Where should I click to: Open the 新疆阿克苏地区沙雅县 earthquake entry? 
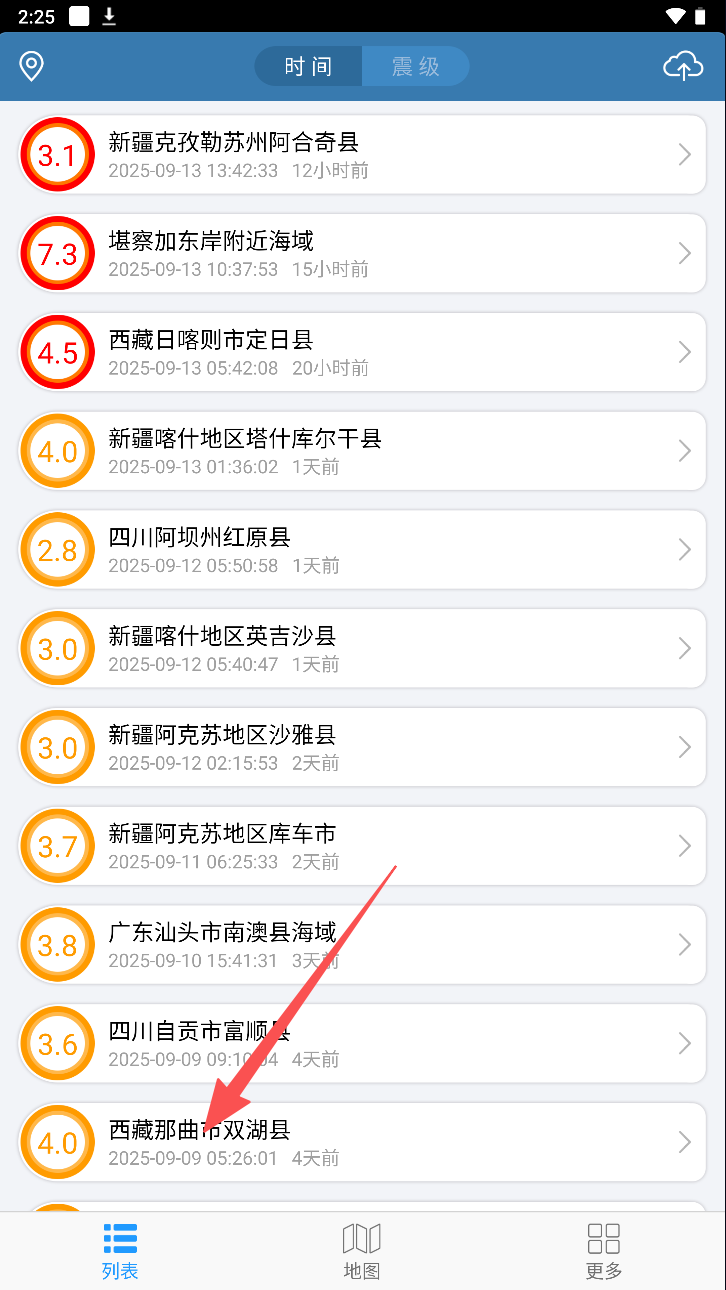(x=363, y=747)
